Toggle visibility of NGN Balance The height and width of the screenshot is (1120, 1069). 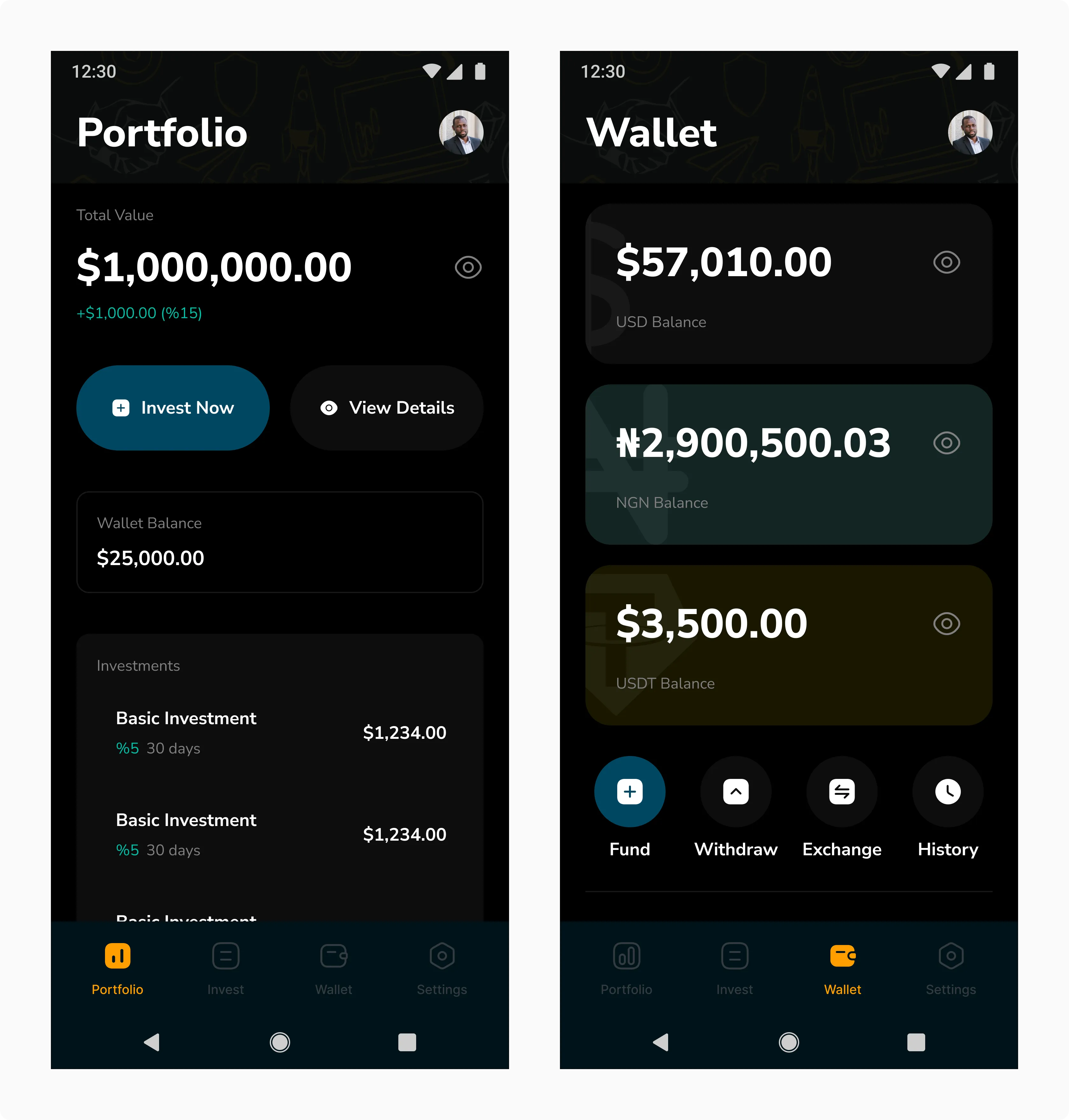pos(946,443)
